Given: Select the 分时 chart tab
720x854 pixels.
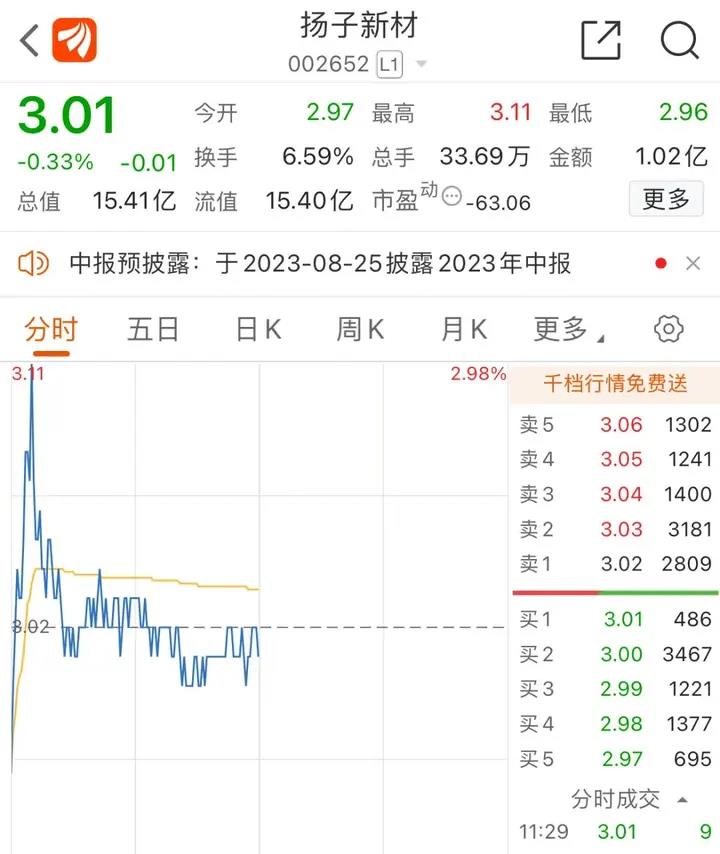Looking at the screenshot, I should coord(50,329).
